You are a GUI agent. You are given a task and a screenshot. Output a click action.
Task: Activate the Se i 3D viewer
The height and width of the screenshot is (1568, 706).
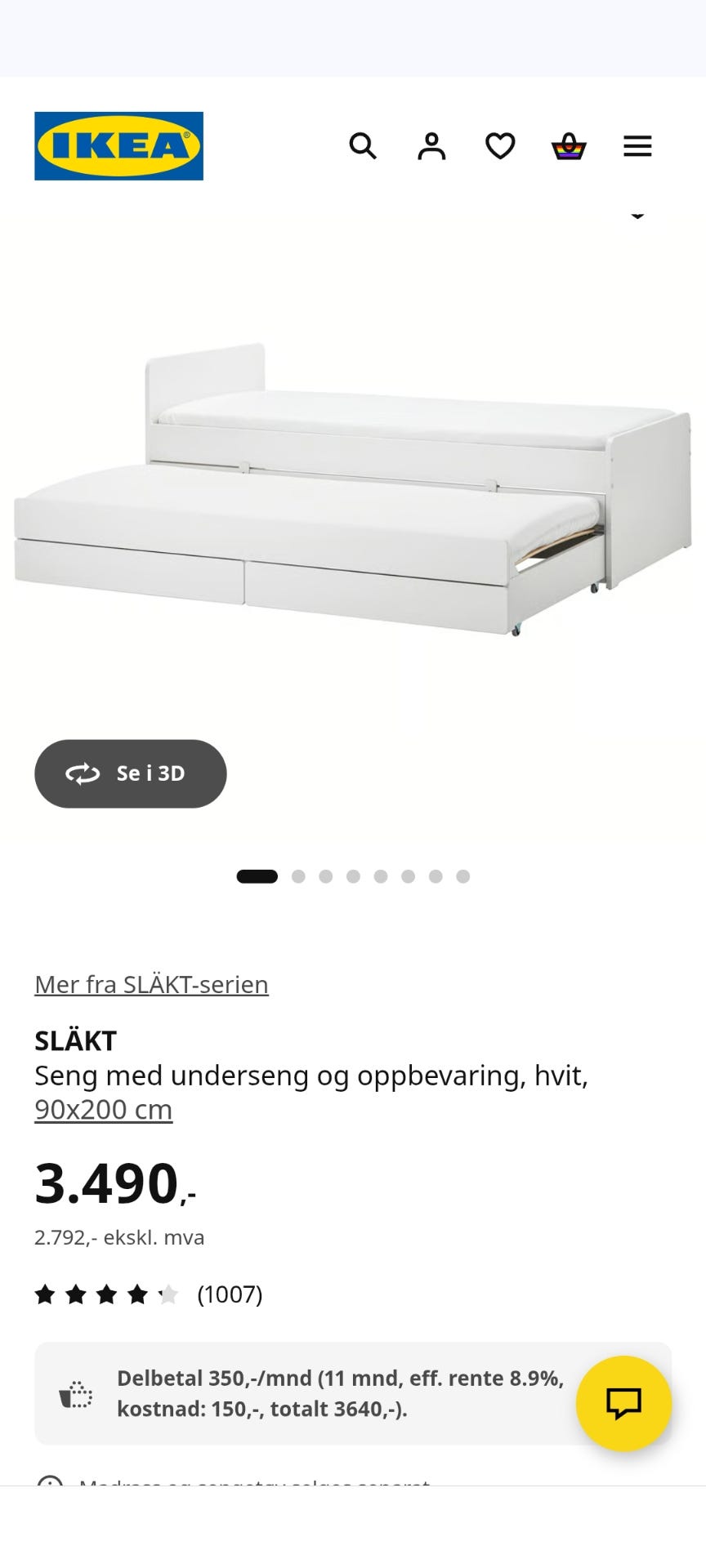pos(130,773)
